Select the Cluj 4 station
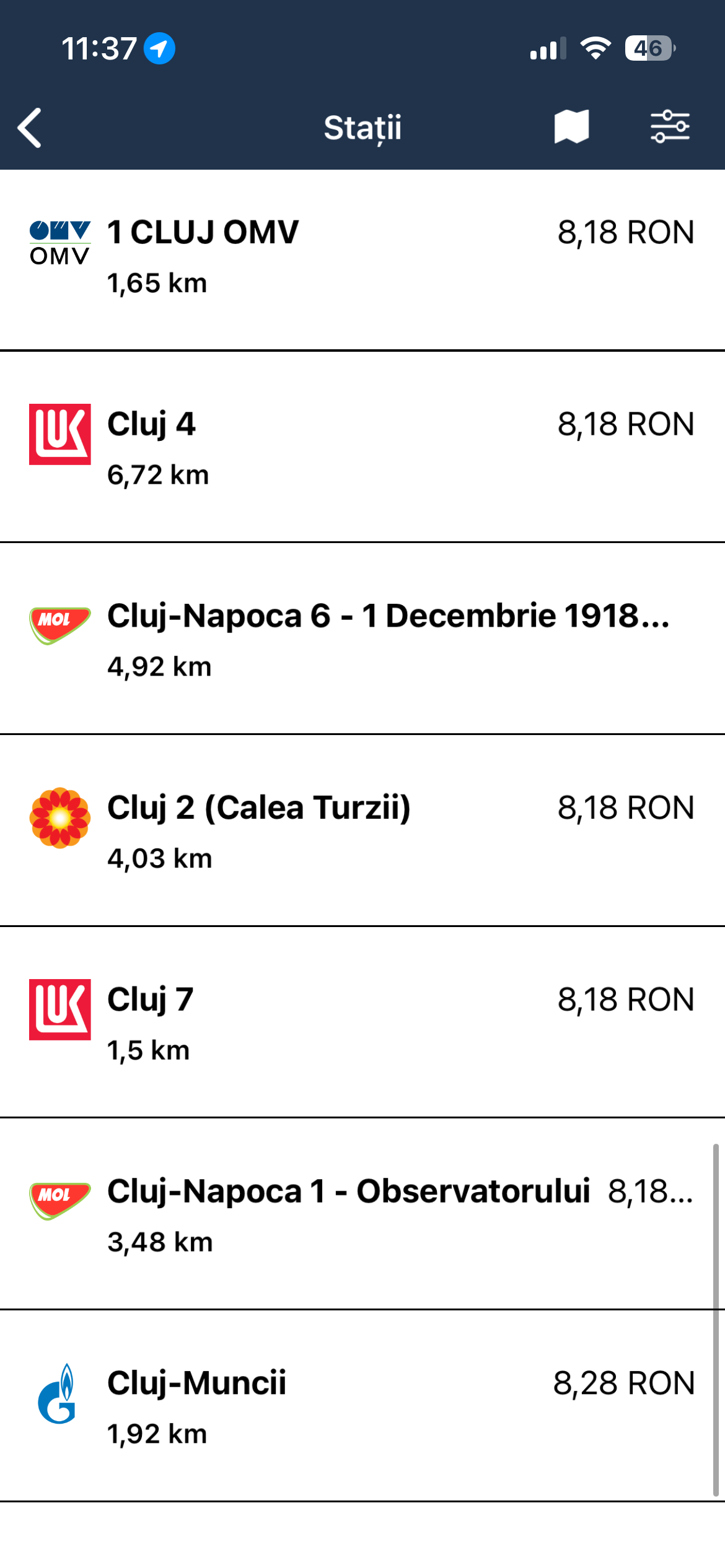The image size is (725, 1568). click(362, 448)
